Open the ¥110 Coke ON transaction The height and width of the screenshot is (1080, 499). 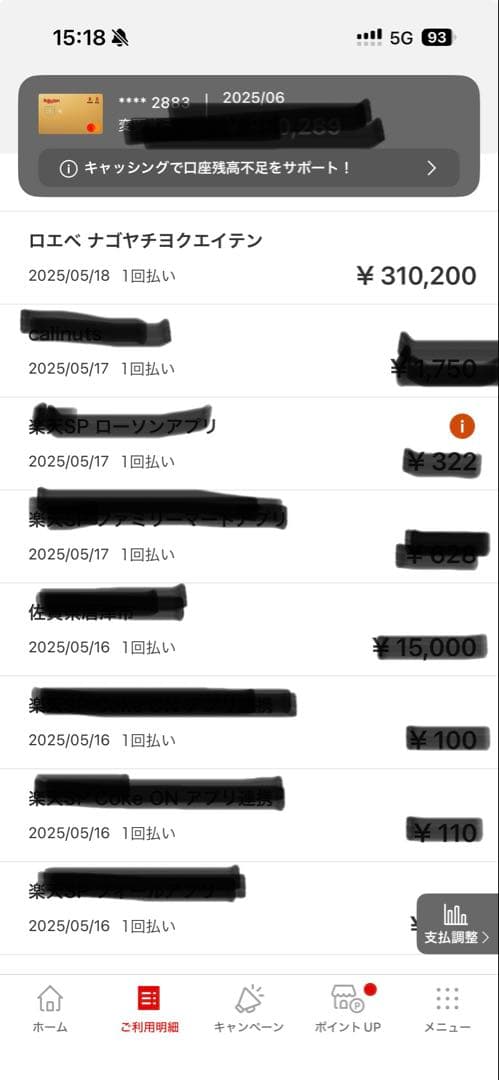point(250,816)
